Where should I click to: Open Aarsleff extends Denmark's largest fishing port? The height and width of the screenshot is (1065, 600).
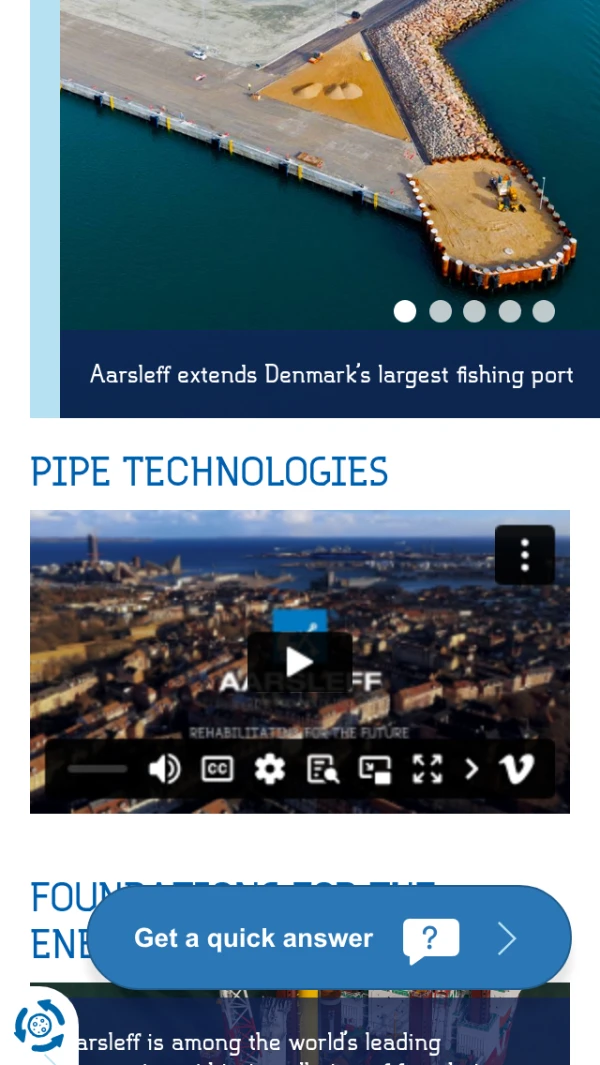tap(331, 375)
